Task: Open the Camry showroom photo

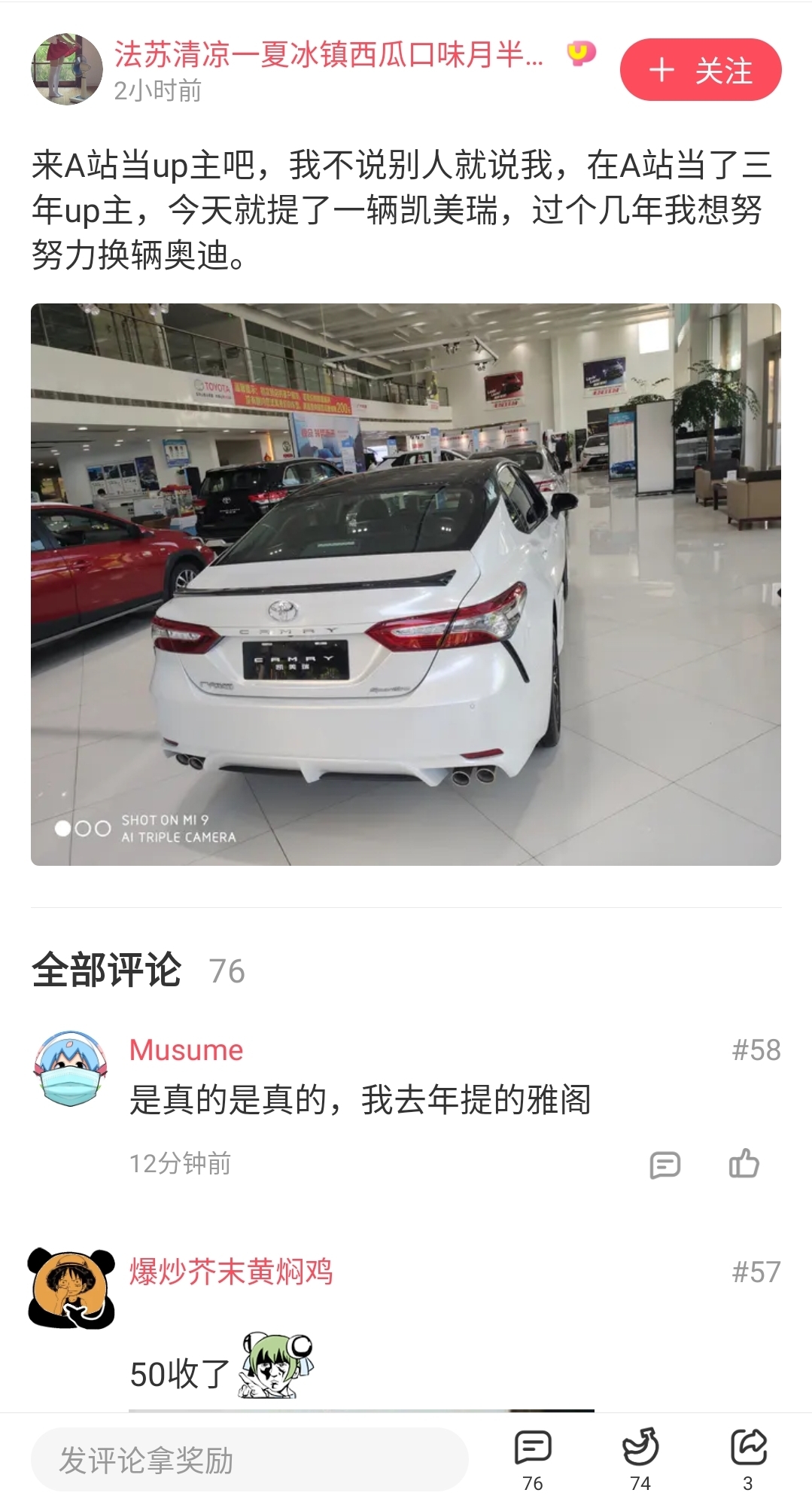Action: point(406,583)
